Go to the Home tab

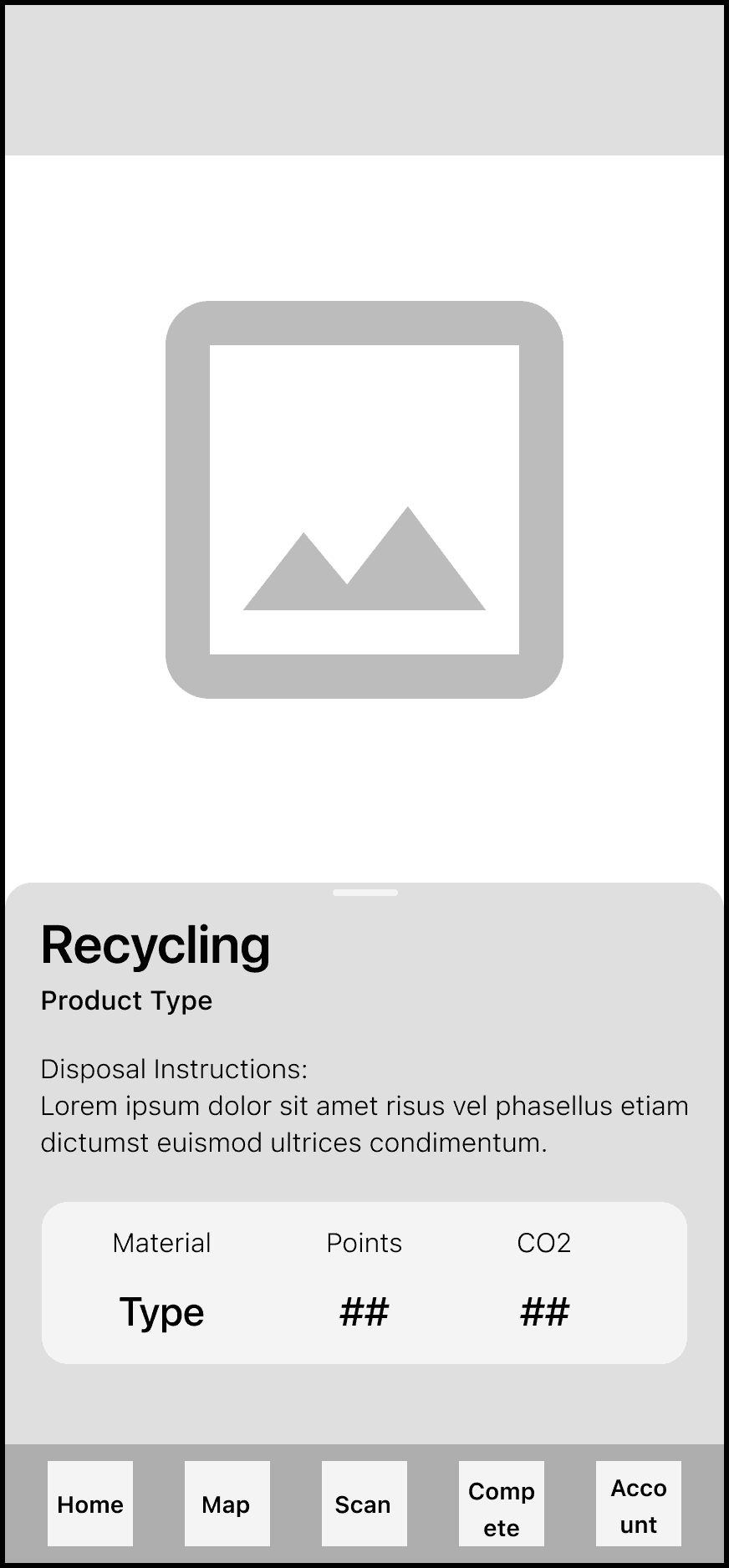point(90,1504)
